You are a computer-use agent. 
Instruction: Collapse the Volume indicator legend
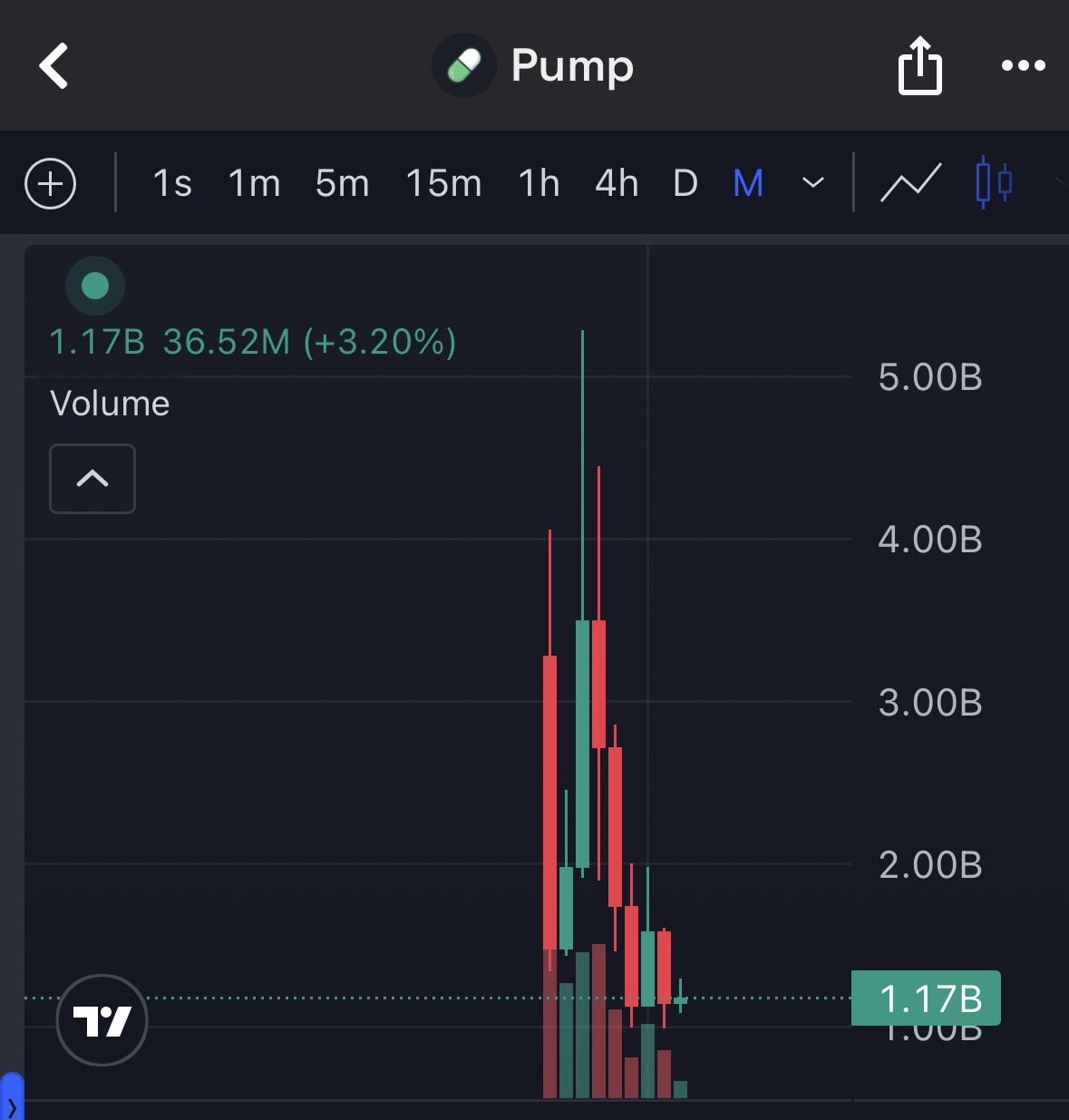click(92, 479)
